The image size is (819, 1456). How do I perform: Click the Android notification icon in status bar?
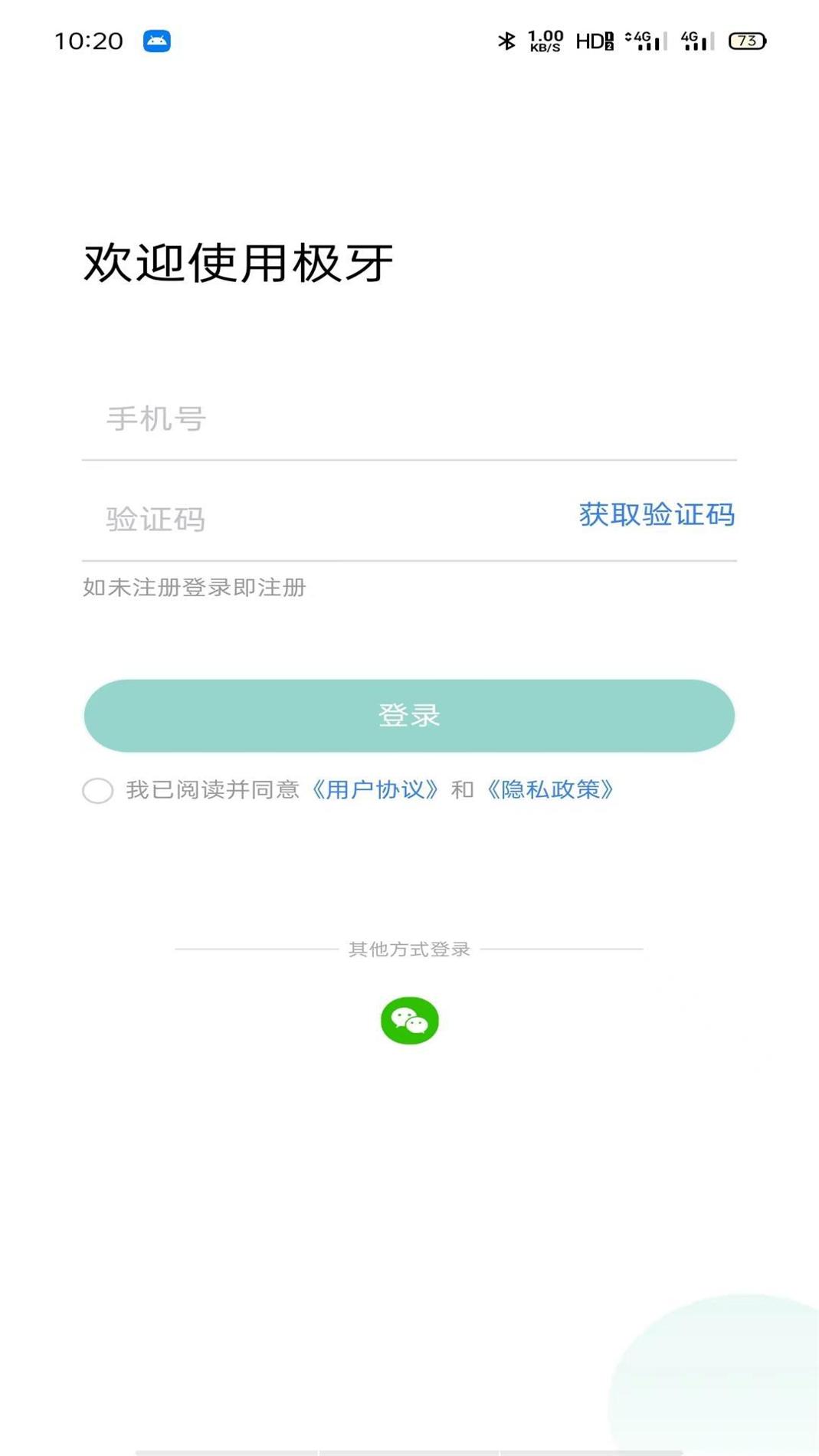coord(156,40)
